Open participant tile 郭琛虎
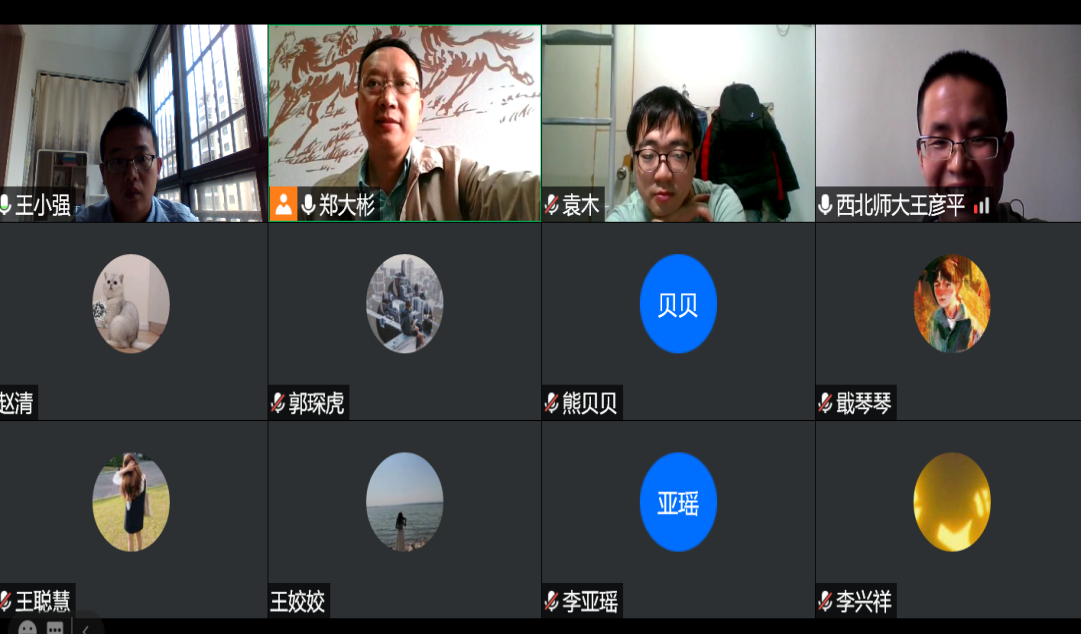This screenshot has width=1081, height=634. tap(404, 320)
